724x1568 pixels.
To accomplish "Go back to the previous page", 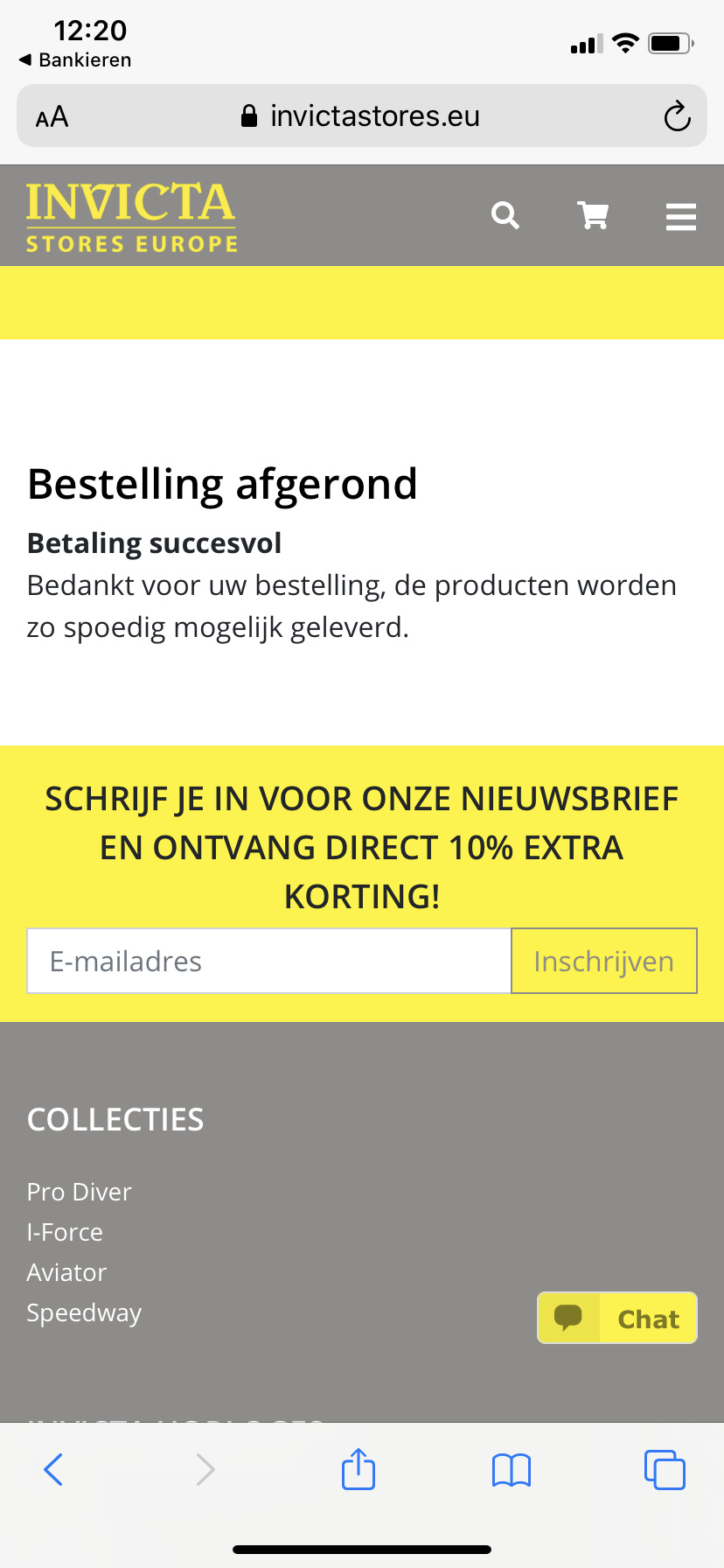I will 53,1469.
